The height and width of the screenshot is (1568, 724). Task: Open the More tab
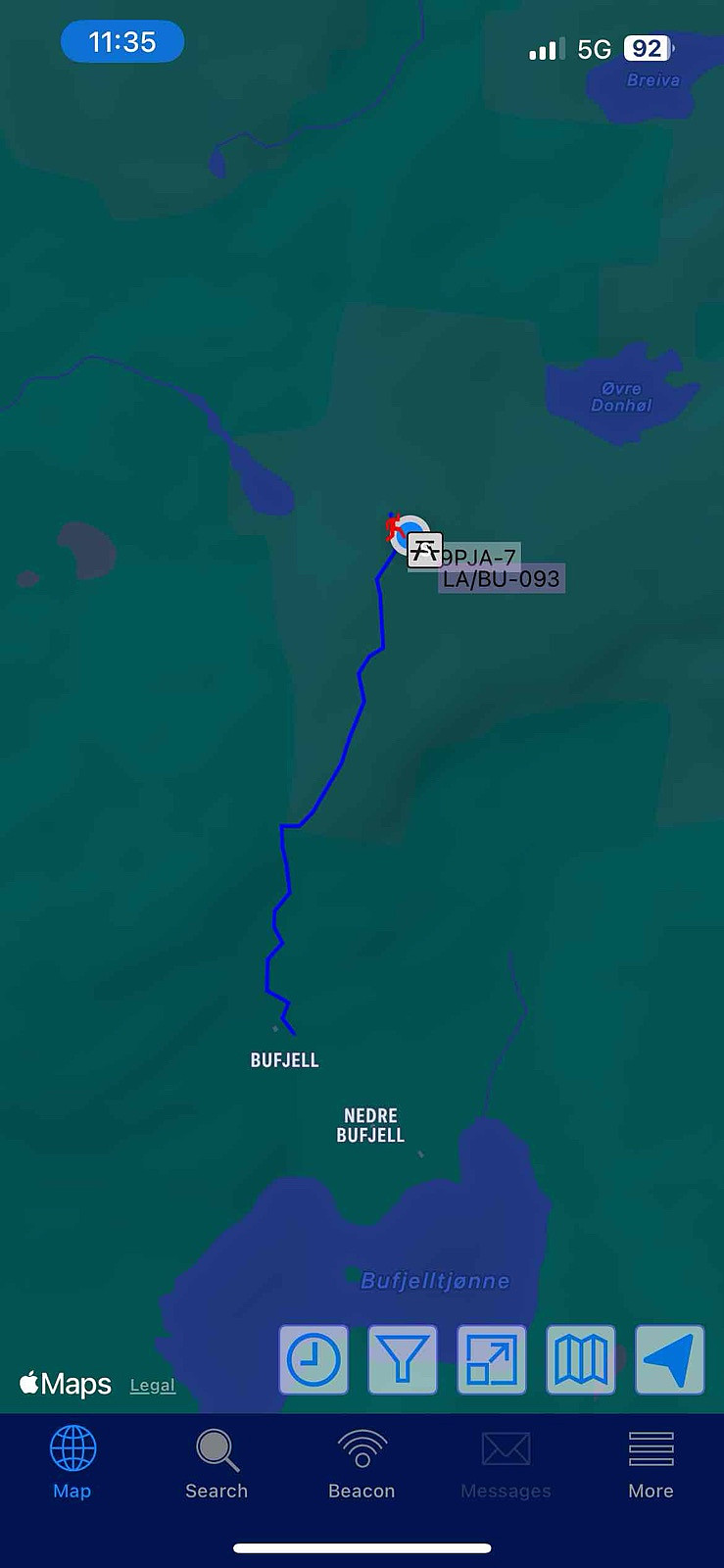(x=651, y=1464)
